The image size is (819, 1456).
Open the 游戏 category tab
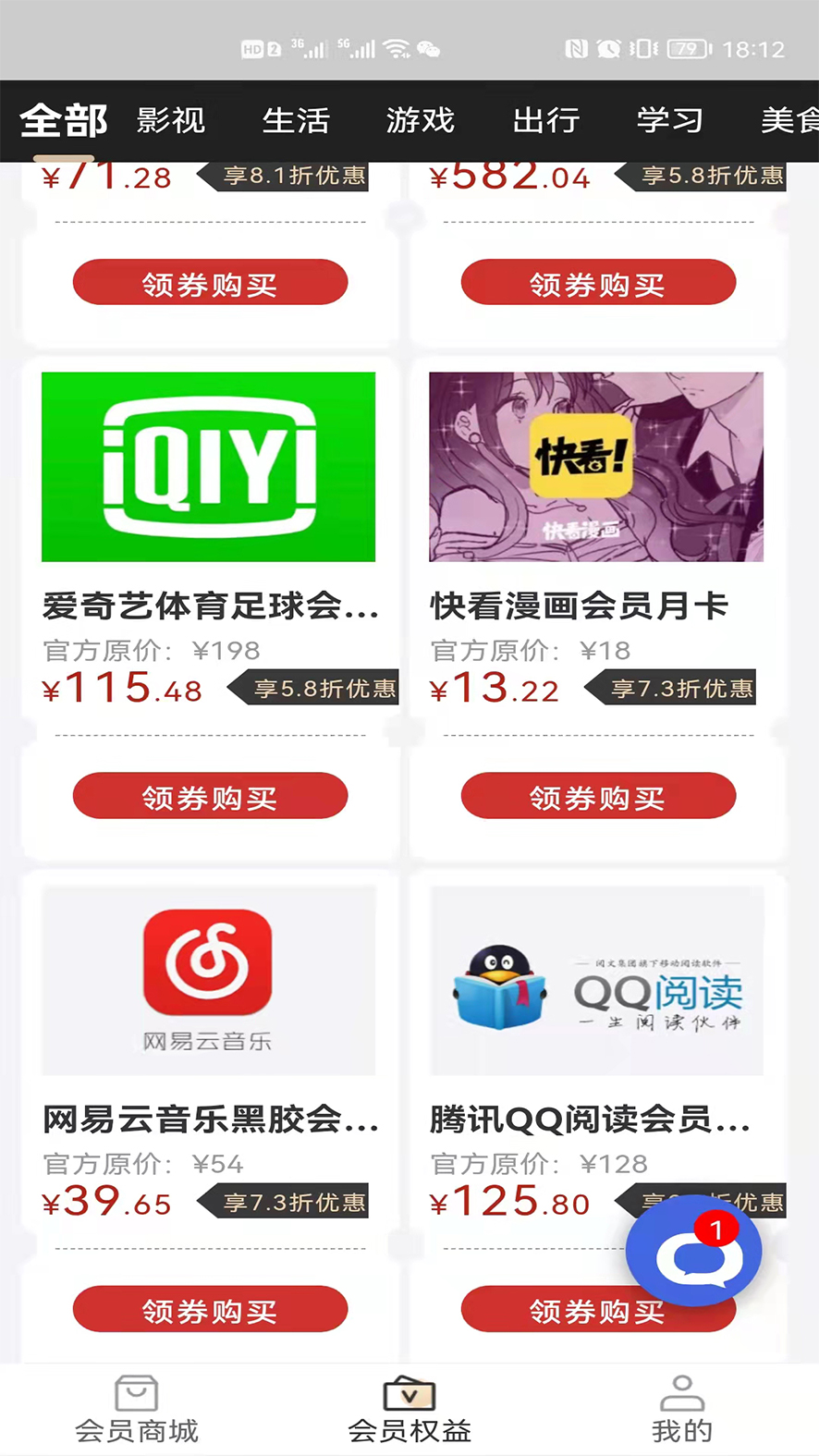click(x=421, y=121)
